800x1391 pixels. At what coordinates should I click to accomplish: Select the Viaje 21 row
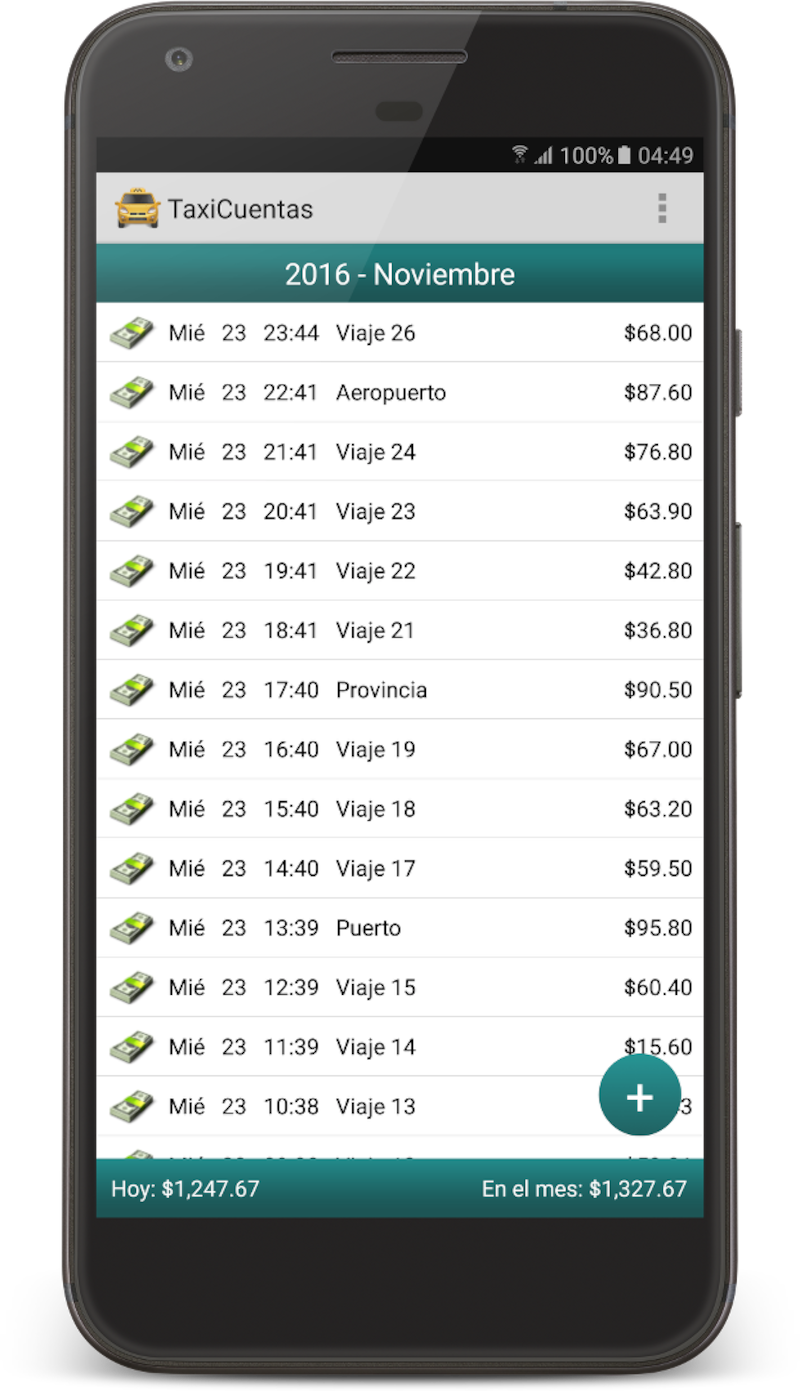(400, 630)
